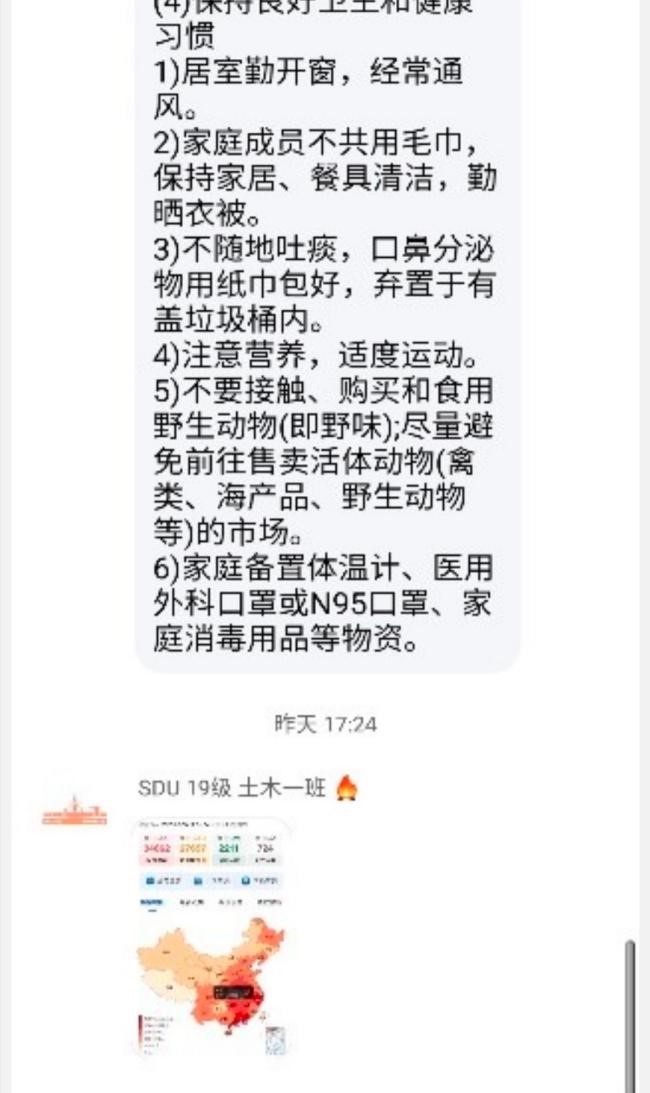Open the shared China map image
Viewport: 650px width, 1093px height.
point(212,937)
